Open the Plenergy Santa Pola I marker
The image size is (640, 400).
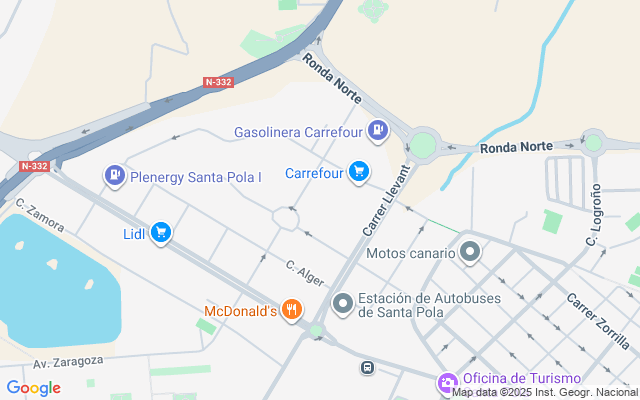(x=115, y=177)
